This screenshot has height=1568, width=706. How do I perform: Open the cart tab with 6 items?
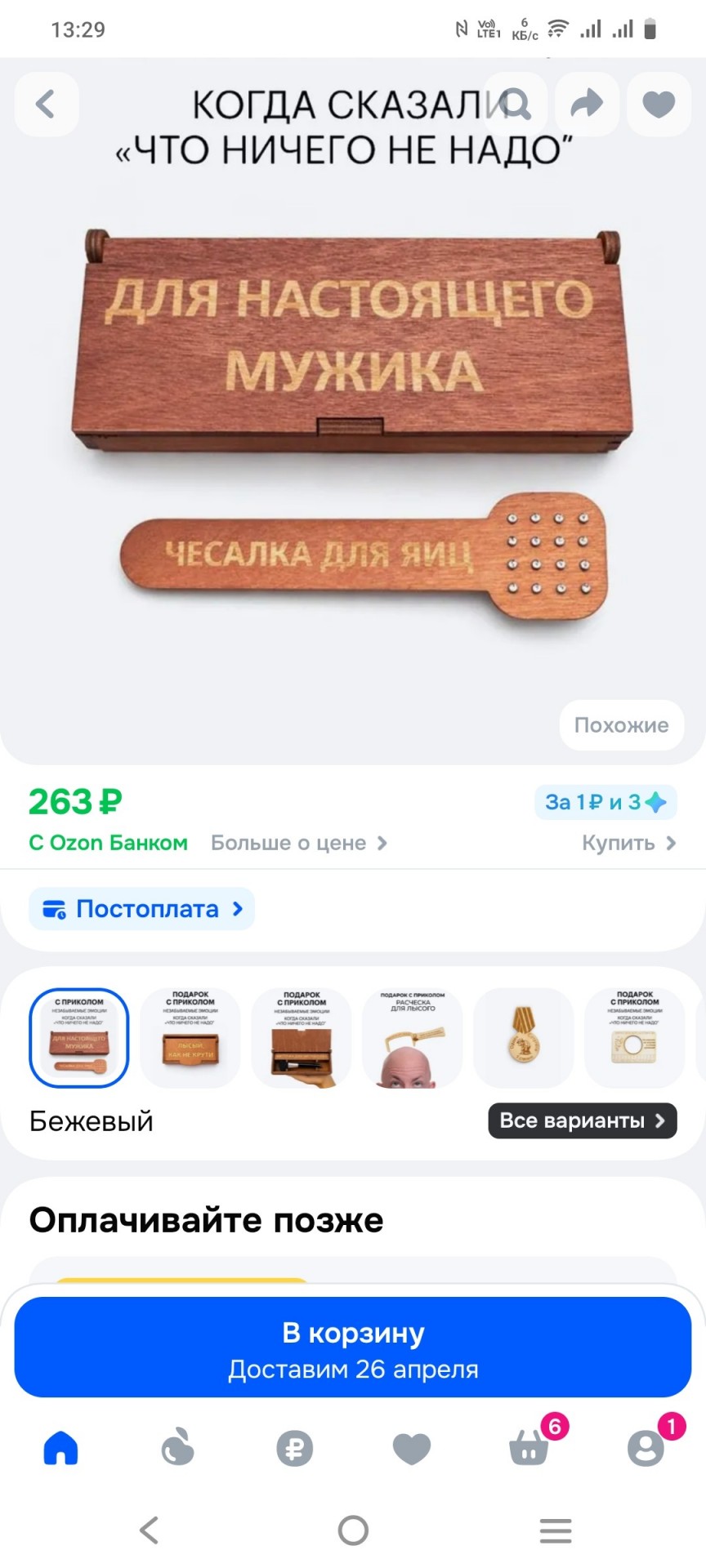(529, 1448)
